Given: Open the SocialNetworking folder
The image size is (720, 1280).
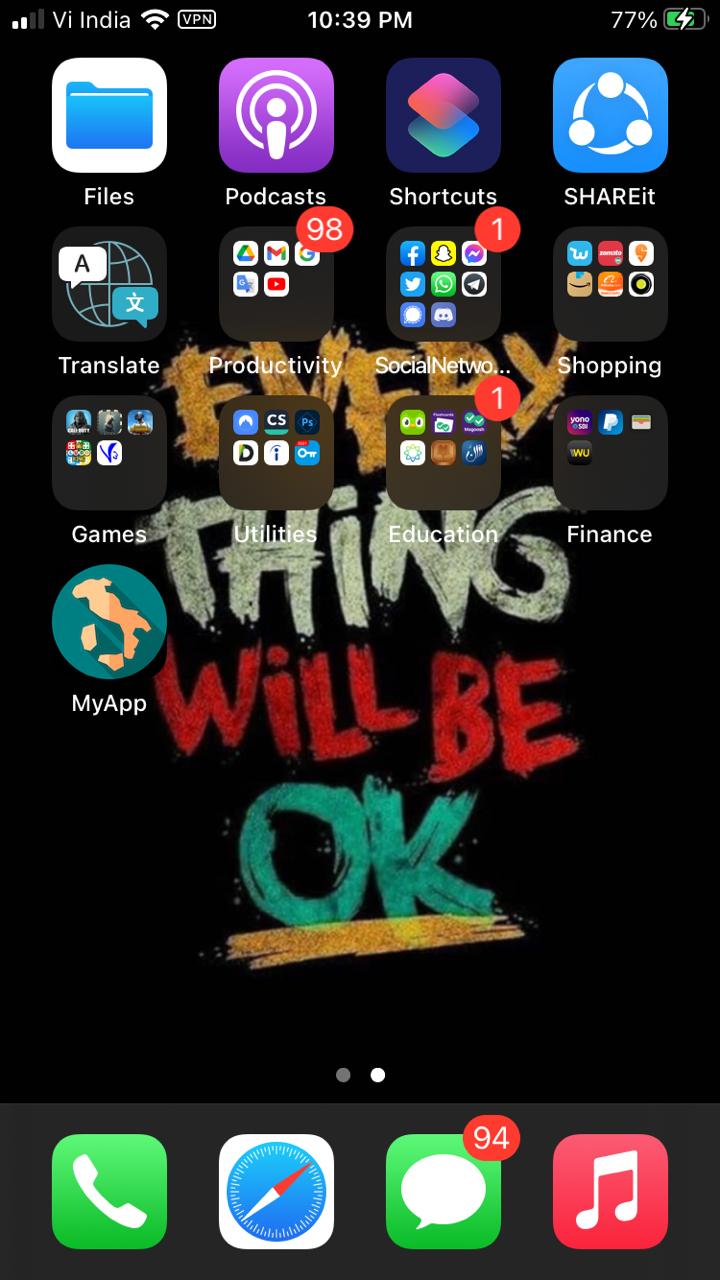Looking at the screenshot, I should [x=443, y=284].
